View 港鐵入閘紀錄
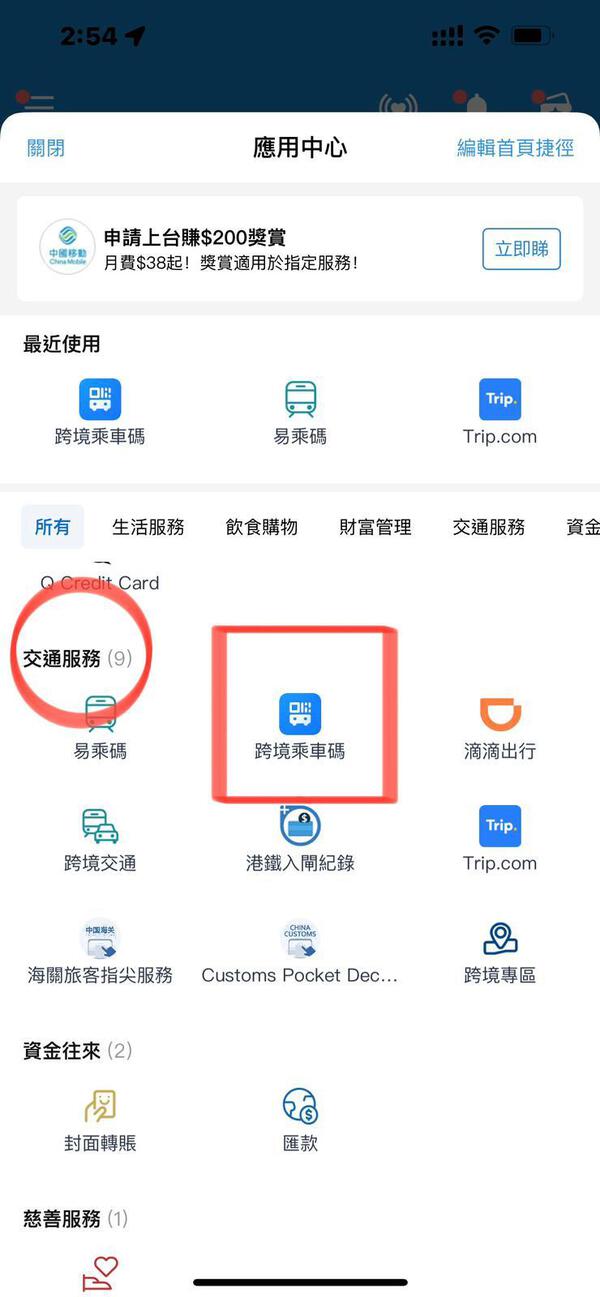This screenshot has width=600, height=1297. 300,838
